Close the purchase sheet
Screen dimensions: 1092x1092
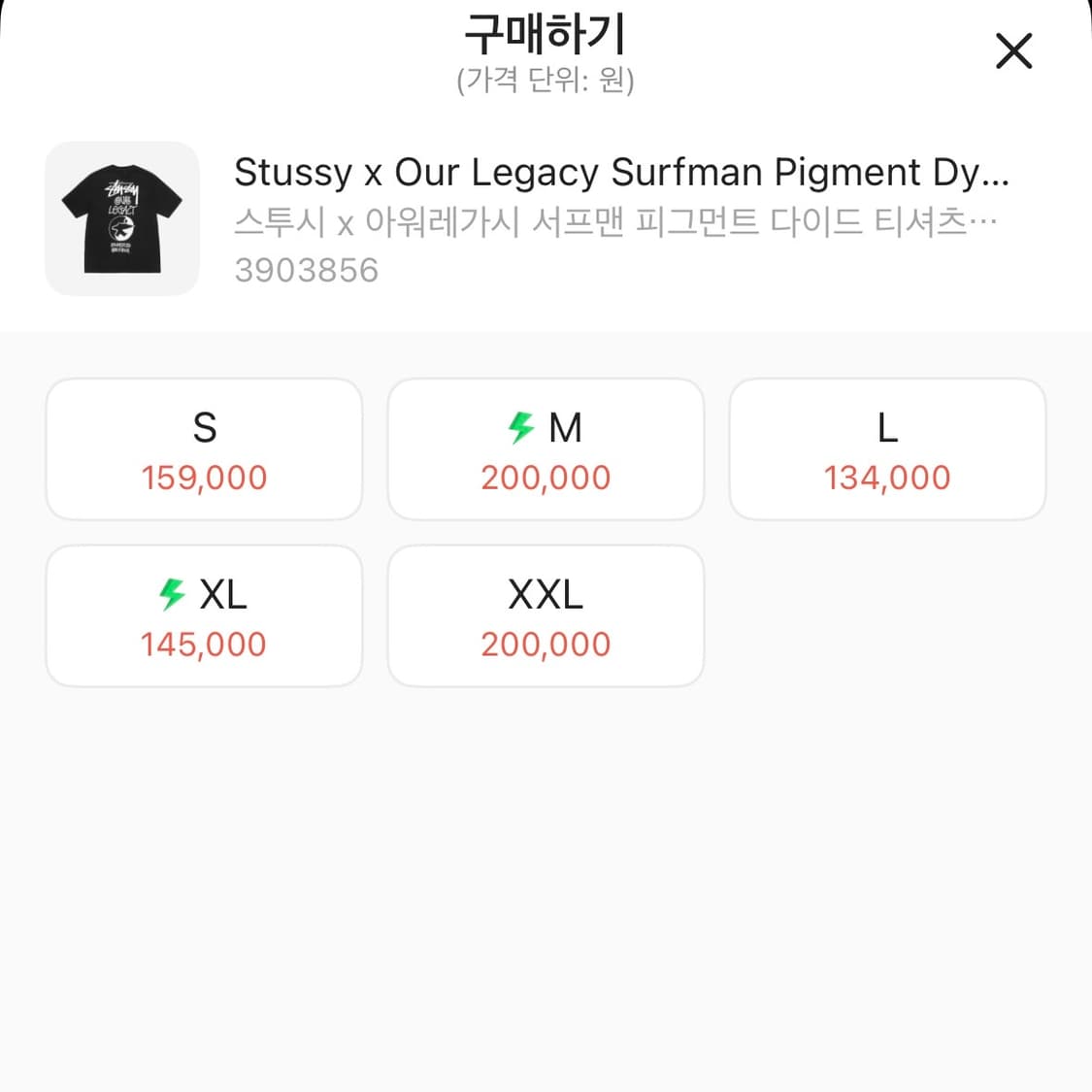(x=1013, y=50)
